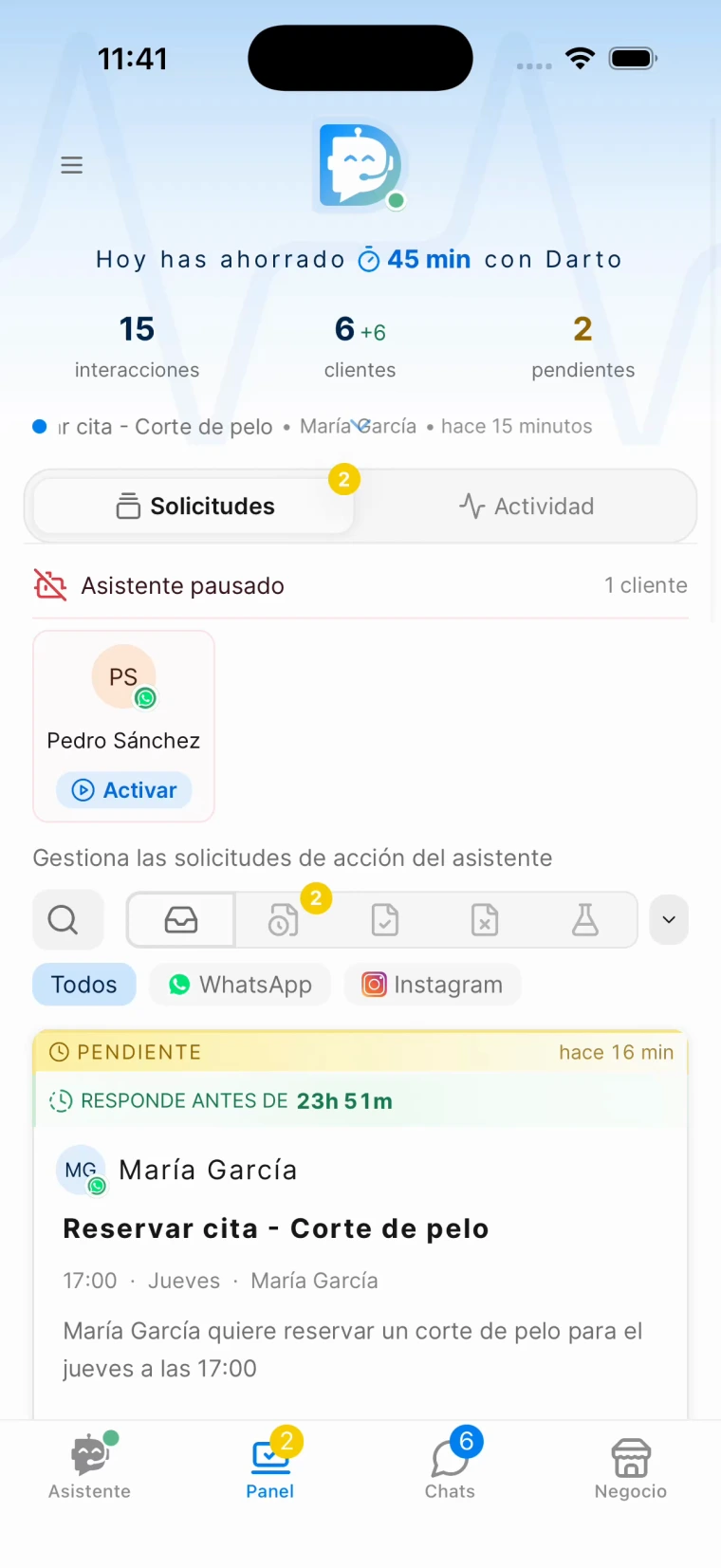Open Chats from the bottom navigation

pyautogui.click(x=450, y=1466)
